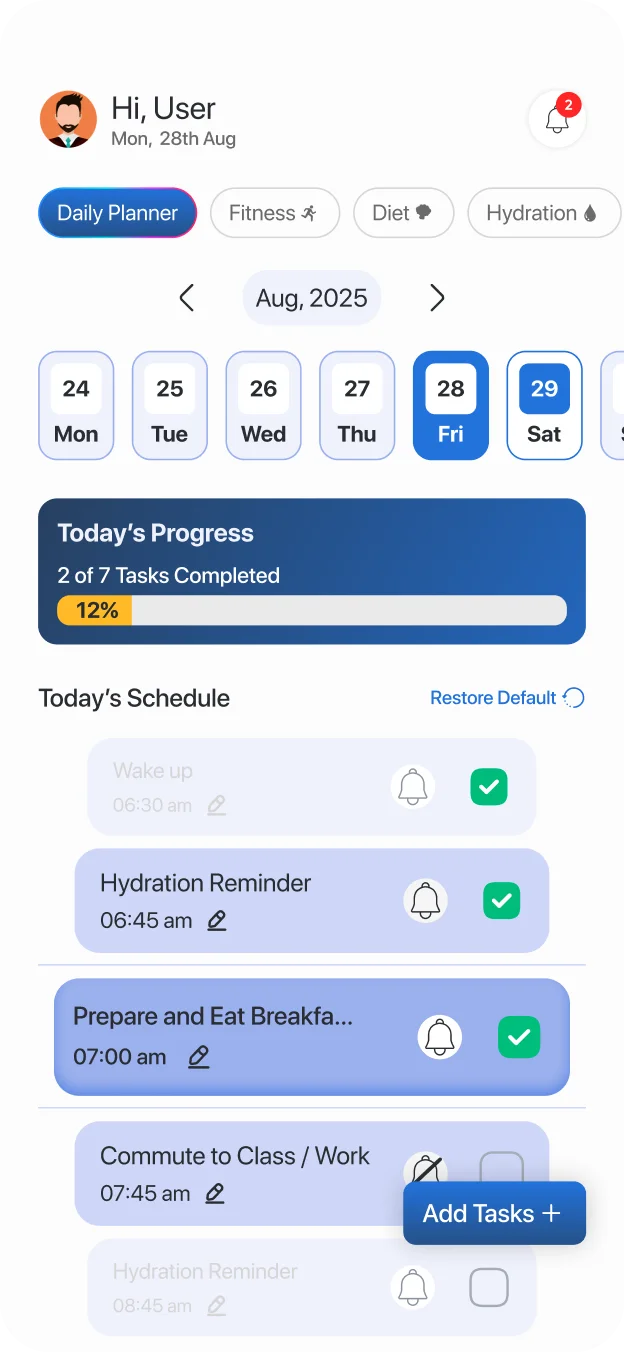Open the Hydration tab
This screenshot has width=624, height=1352.
tap(543, 213)
